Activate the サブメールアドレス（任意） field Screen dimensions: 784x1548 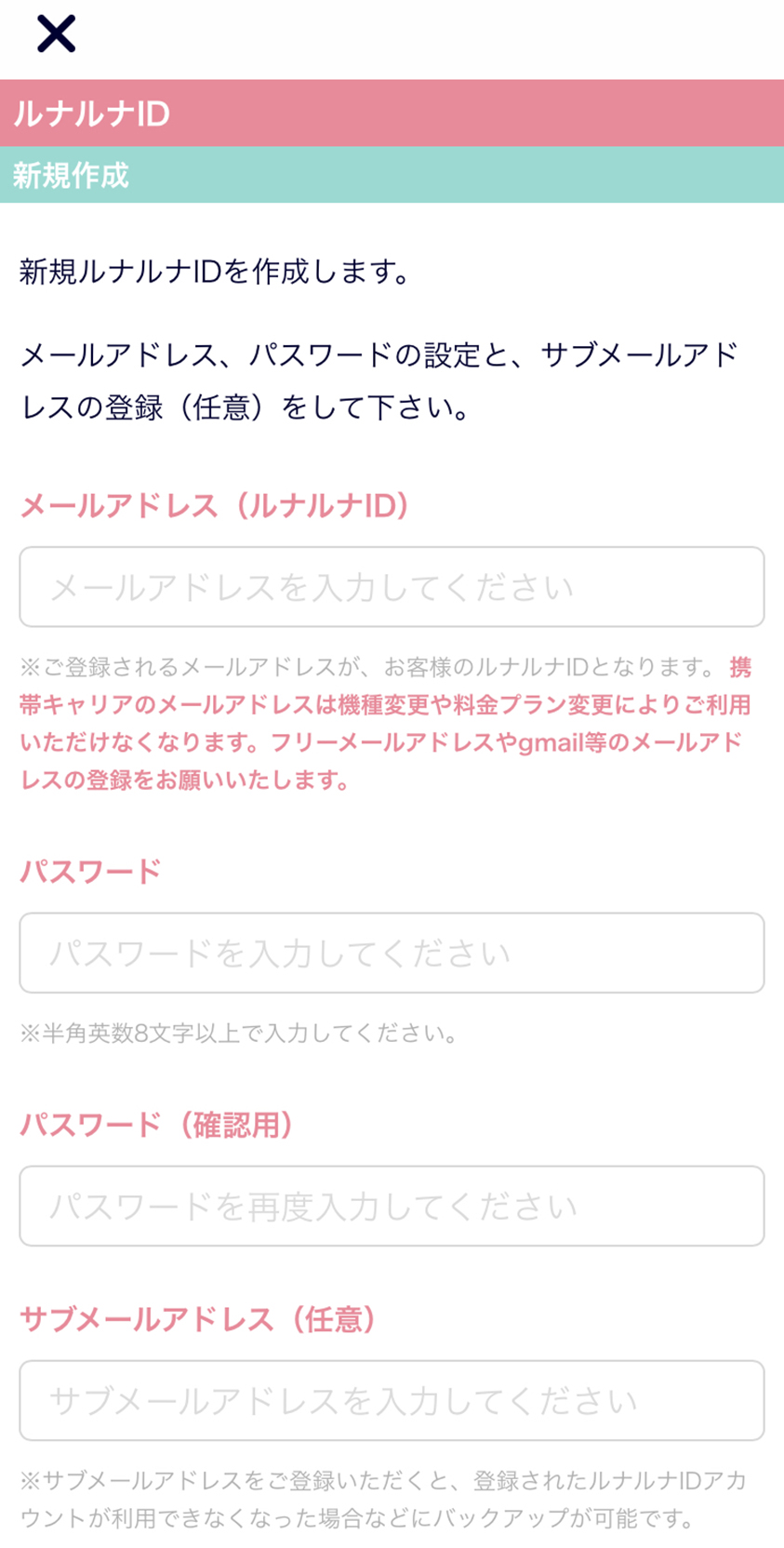coord(392,1400)
